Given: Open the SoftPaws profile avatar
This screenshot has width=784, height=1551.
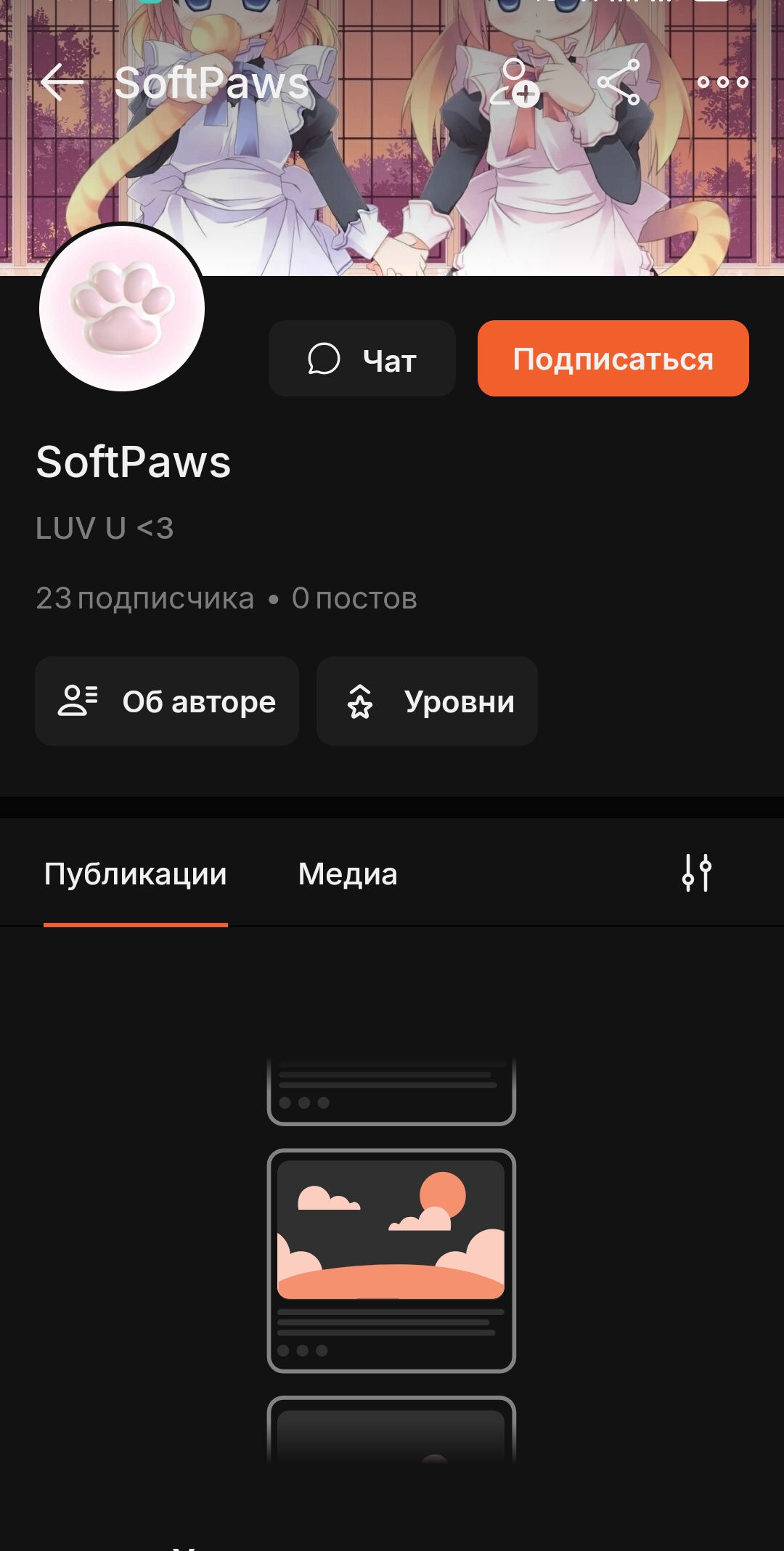Looking at the screenshot, I should 122,308.
